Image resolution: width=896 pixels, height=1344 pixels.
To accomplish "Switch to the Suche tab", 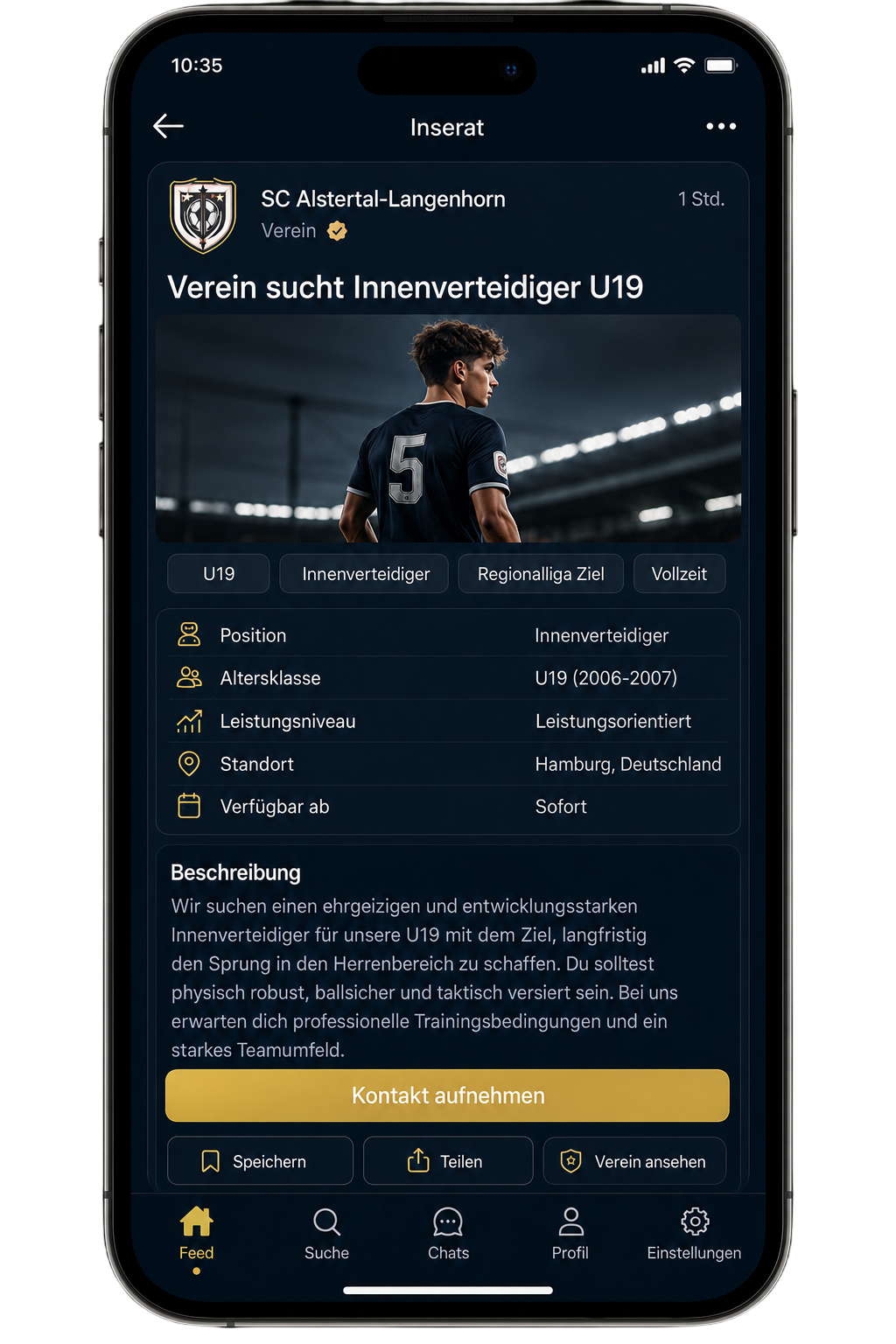I will tap(326, 1234).
